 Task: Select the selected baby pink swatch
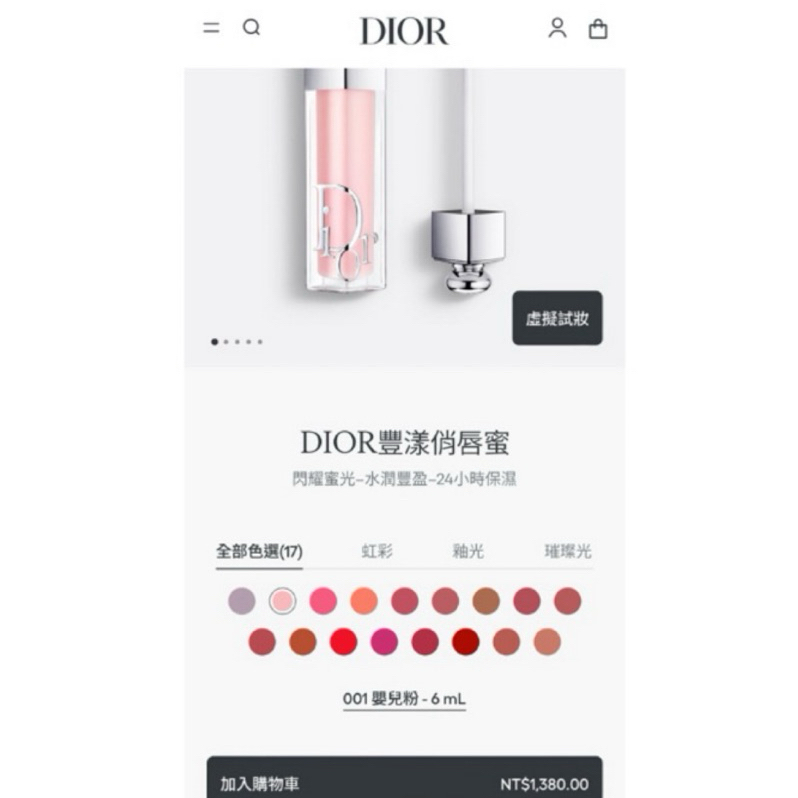(x=283, y=601)
